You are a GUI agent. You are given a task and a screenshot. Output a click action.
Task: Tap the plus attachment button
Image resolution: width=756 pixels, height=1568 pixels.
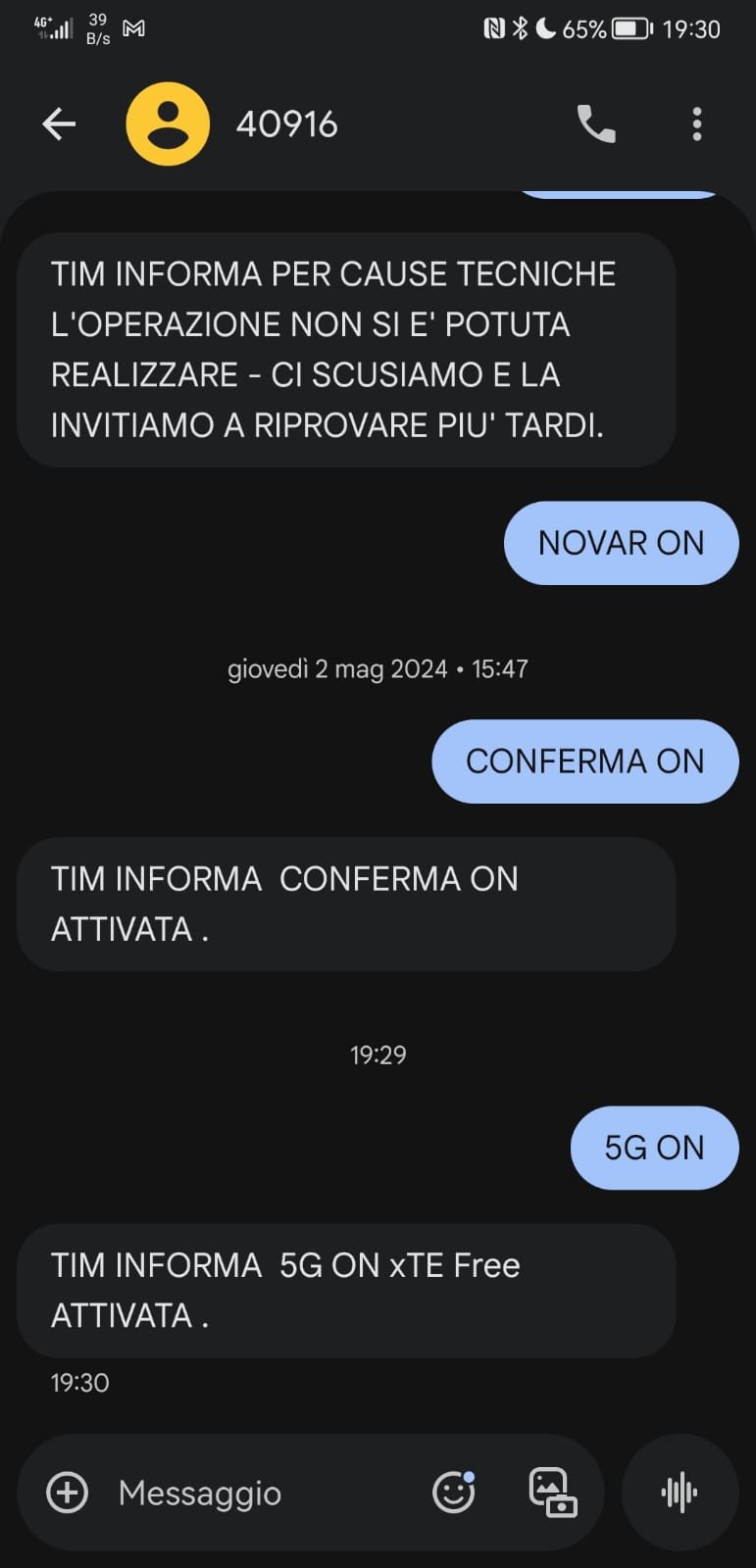click(68, 1493)
